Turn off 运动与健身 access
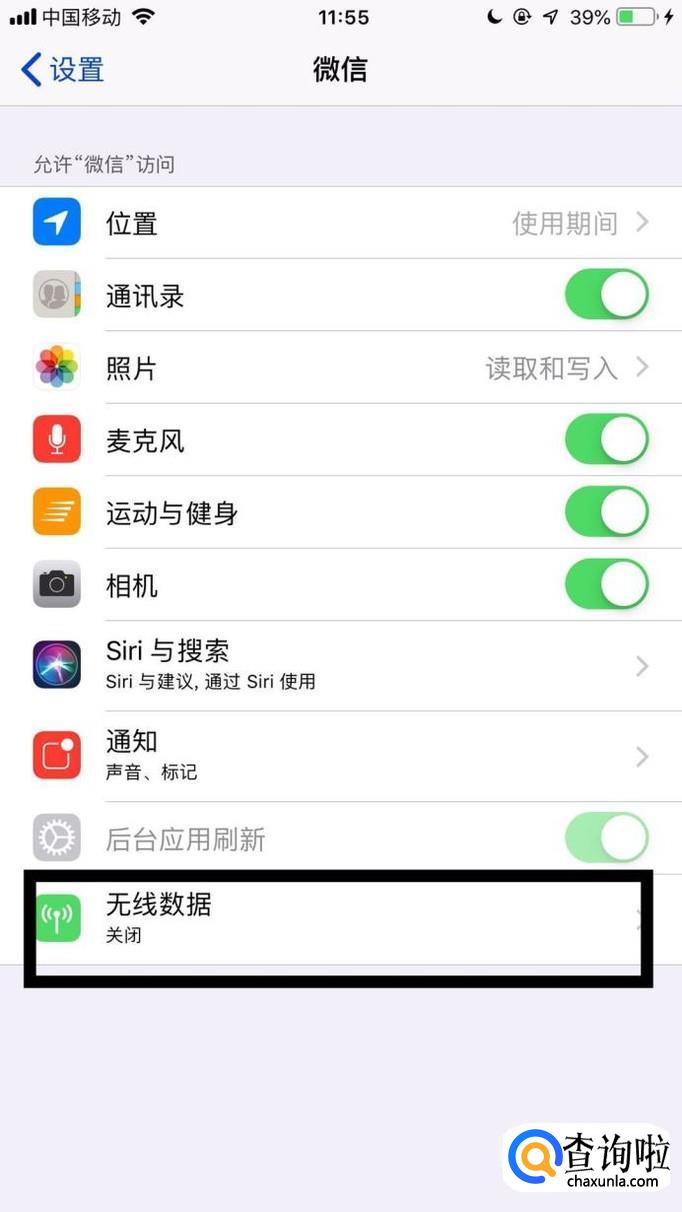 click(x=607, y=512)
